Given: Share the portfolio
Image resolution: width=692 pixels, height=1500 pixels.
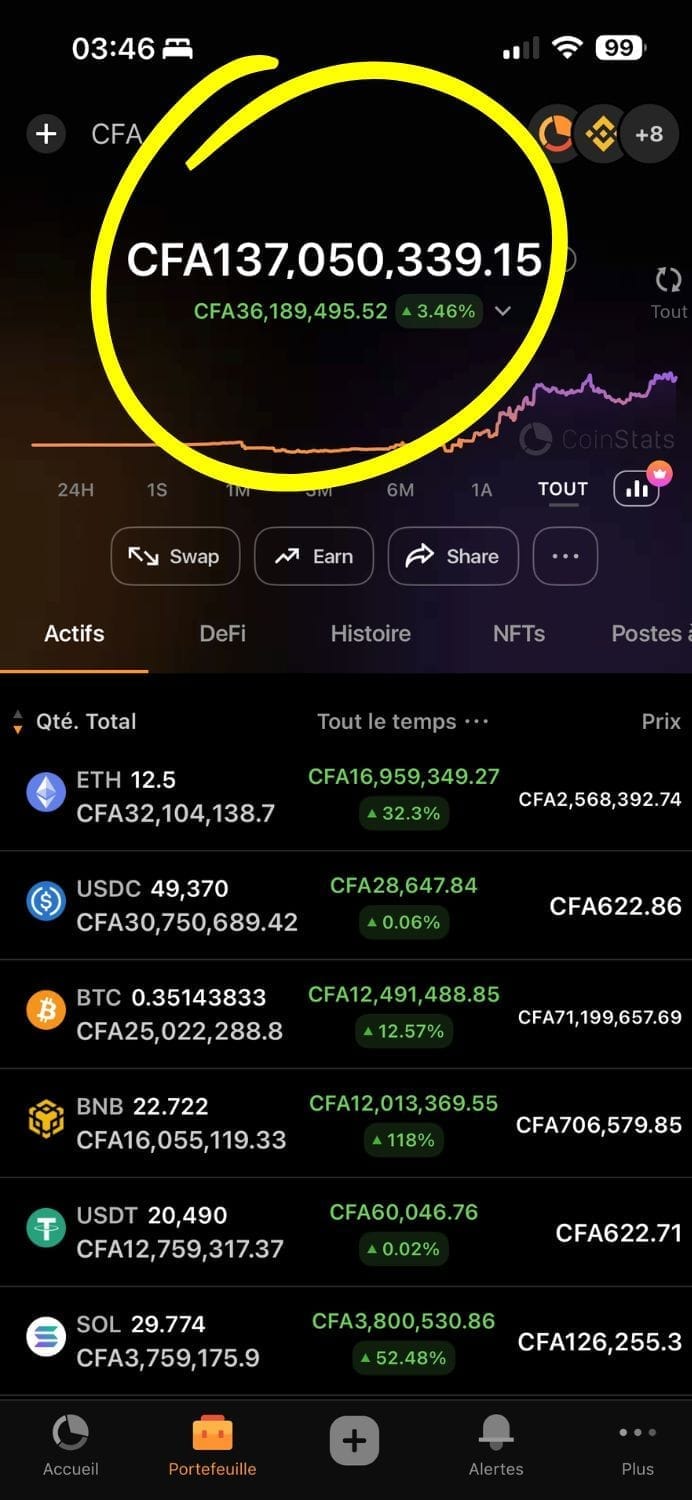Looking at the screenshot, I should click(453, 556).
